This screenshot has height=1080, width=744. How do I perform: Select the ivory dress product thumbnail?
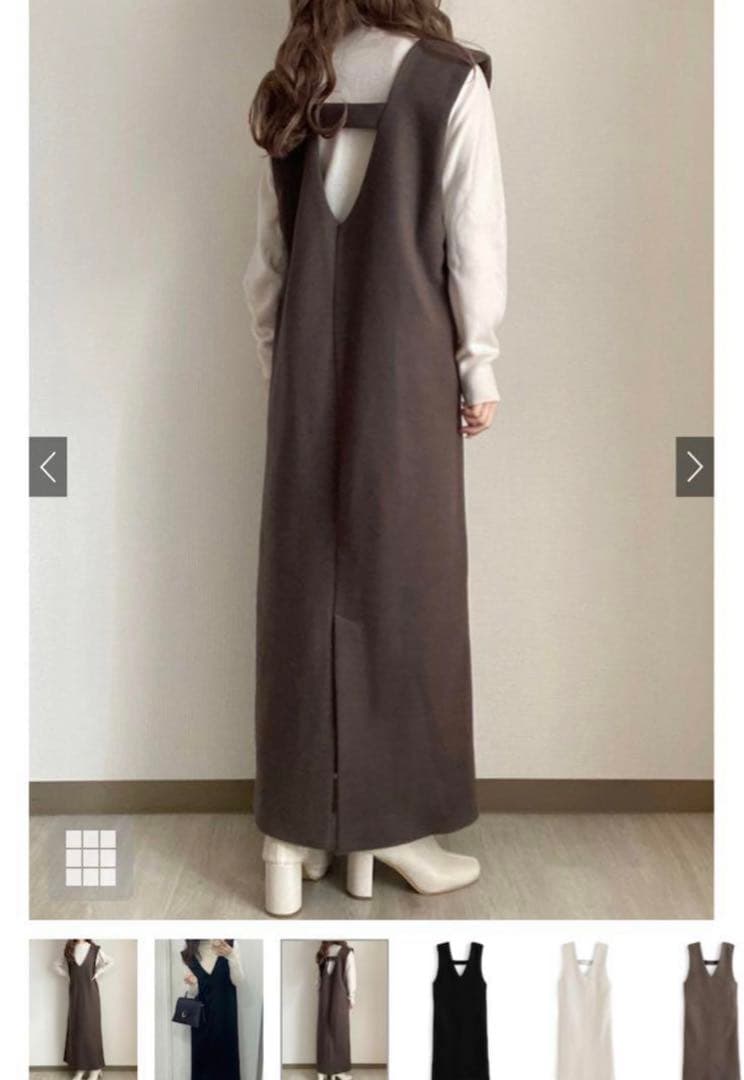(x=585, y=1006)
